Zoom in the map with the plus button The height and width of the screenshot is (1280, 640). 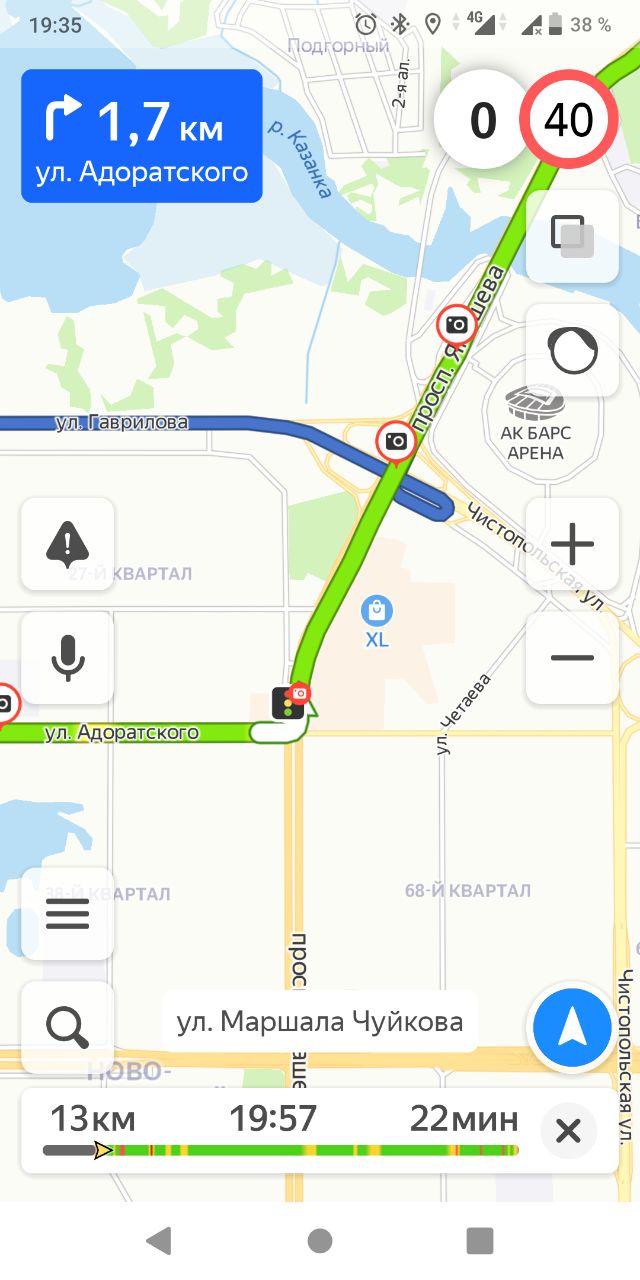pos(572,544)
